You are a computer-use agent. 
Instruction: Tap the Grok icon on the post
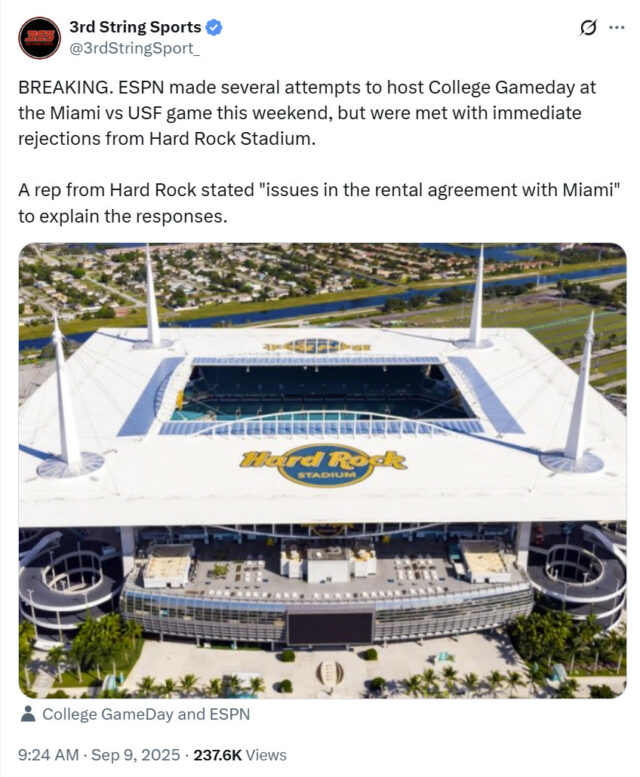pyautogui.click(x=588, y=27)
